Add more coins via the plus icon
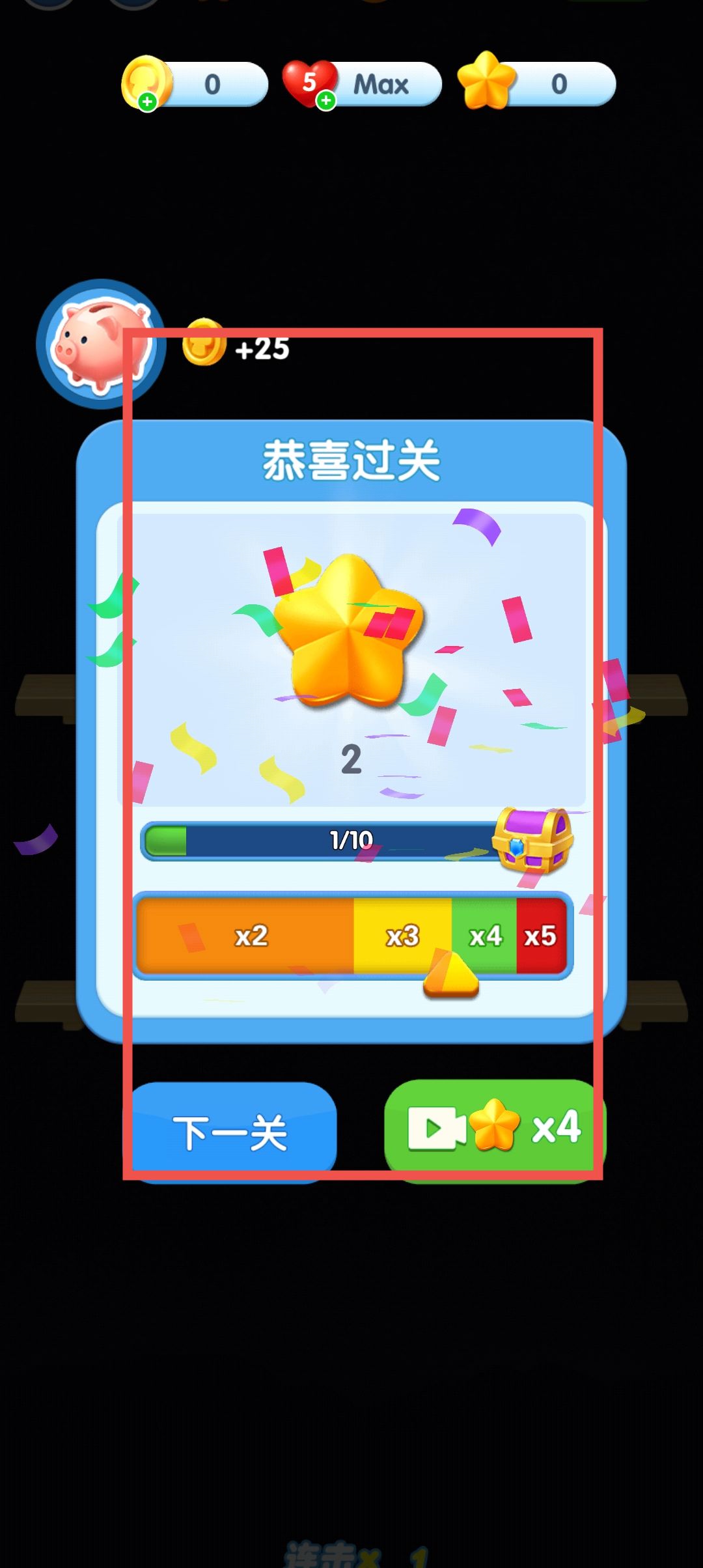Screen dimensions: 703x1568 click(x=148, y=102)
